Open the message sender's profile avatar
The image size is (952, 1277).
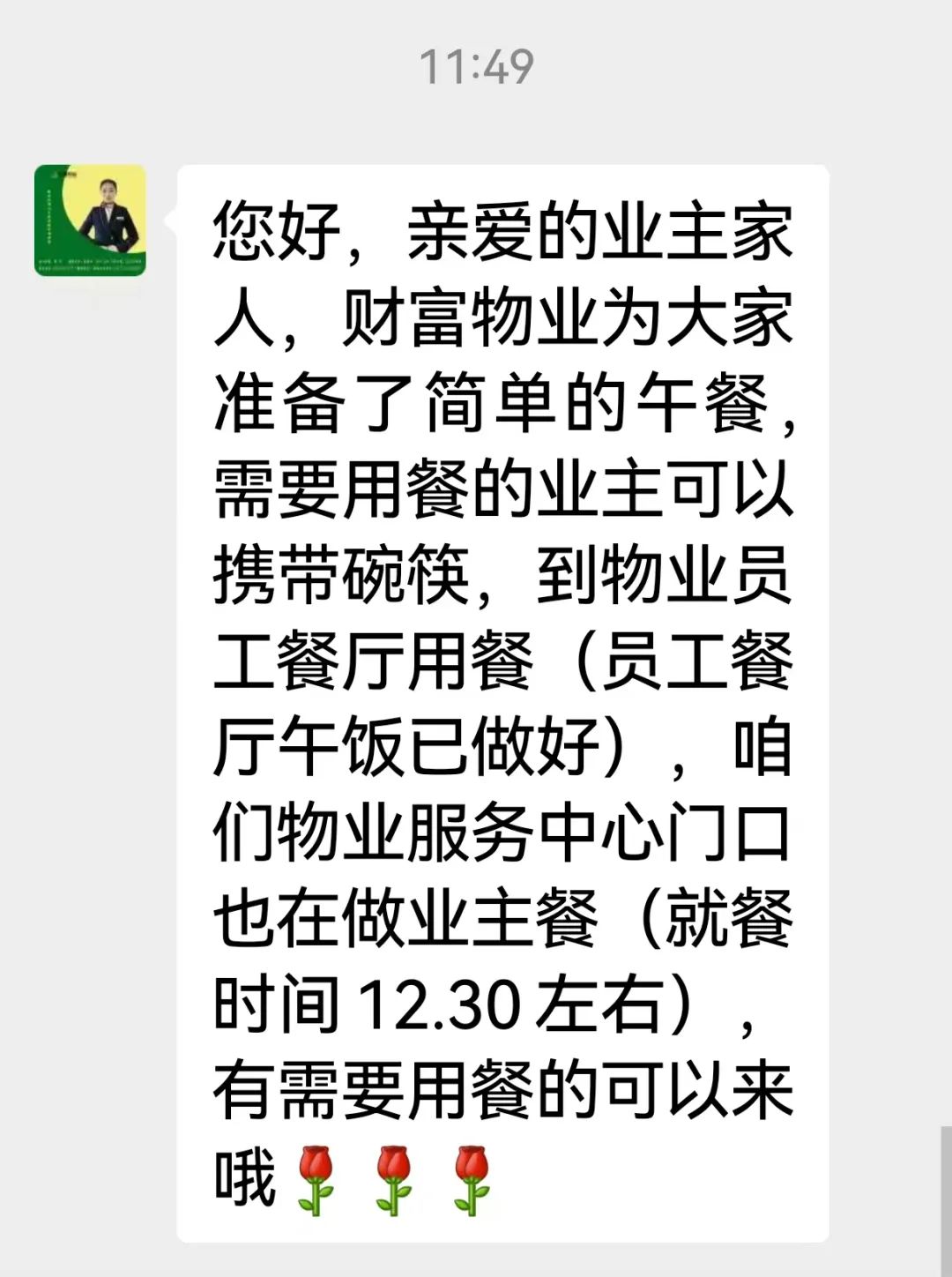pos(90,220)
